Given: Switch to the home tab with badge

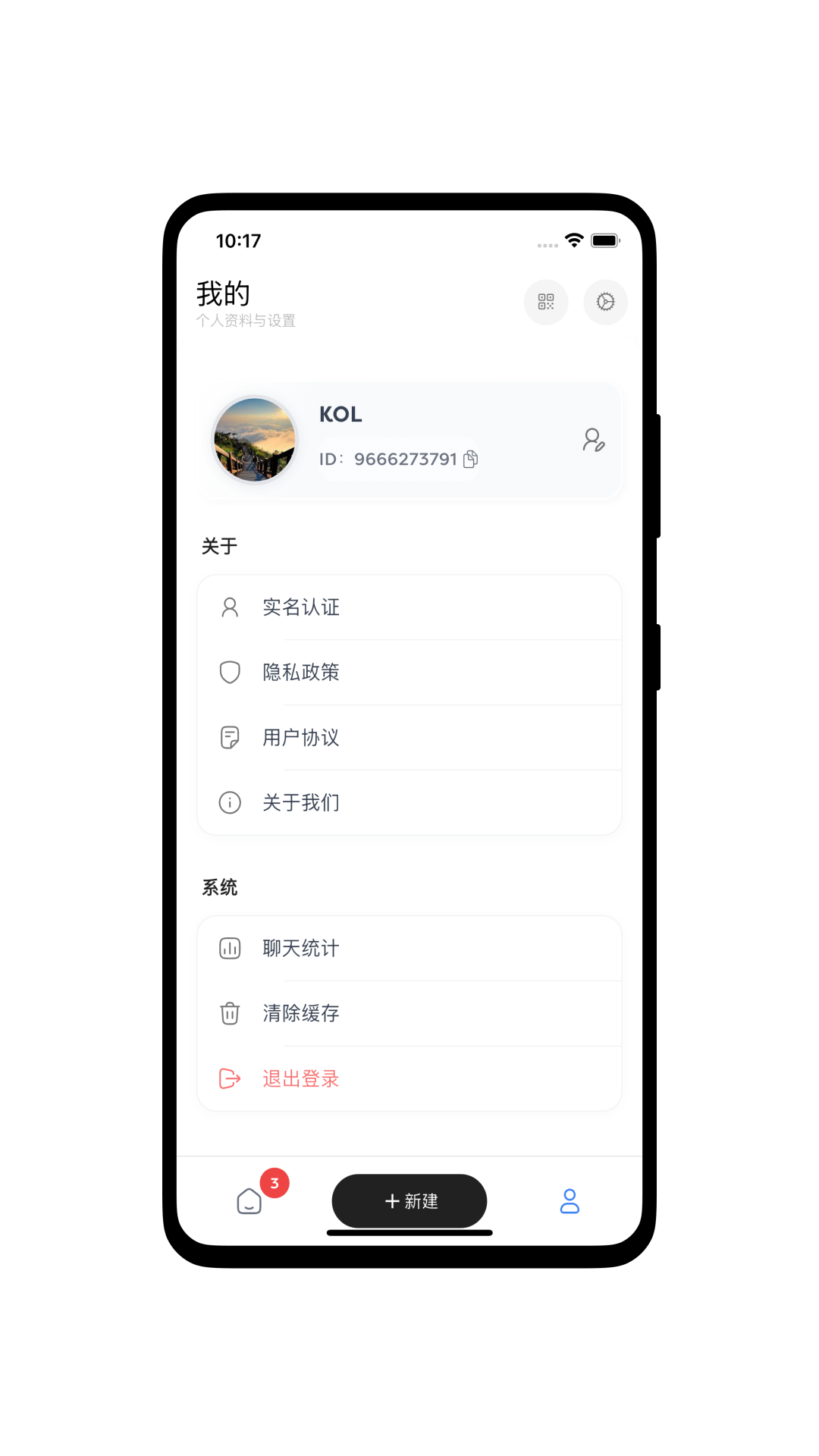Looking at the screenshot, I should click(249, 1201).
